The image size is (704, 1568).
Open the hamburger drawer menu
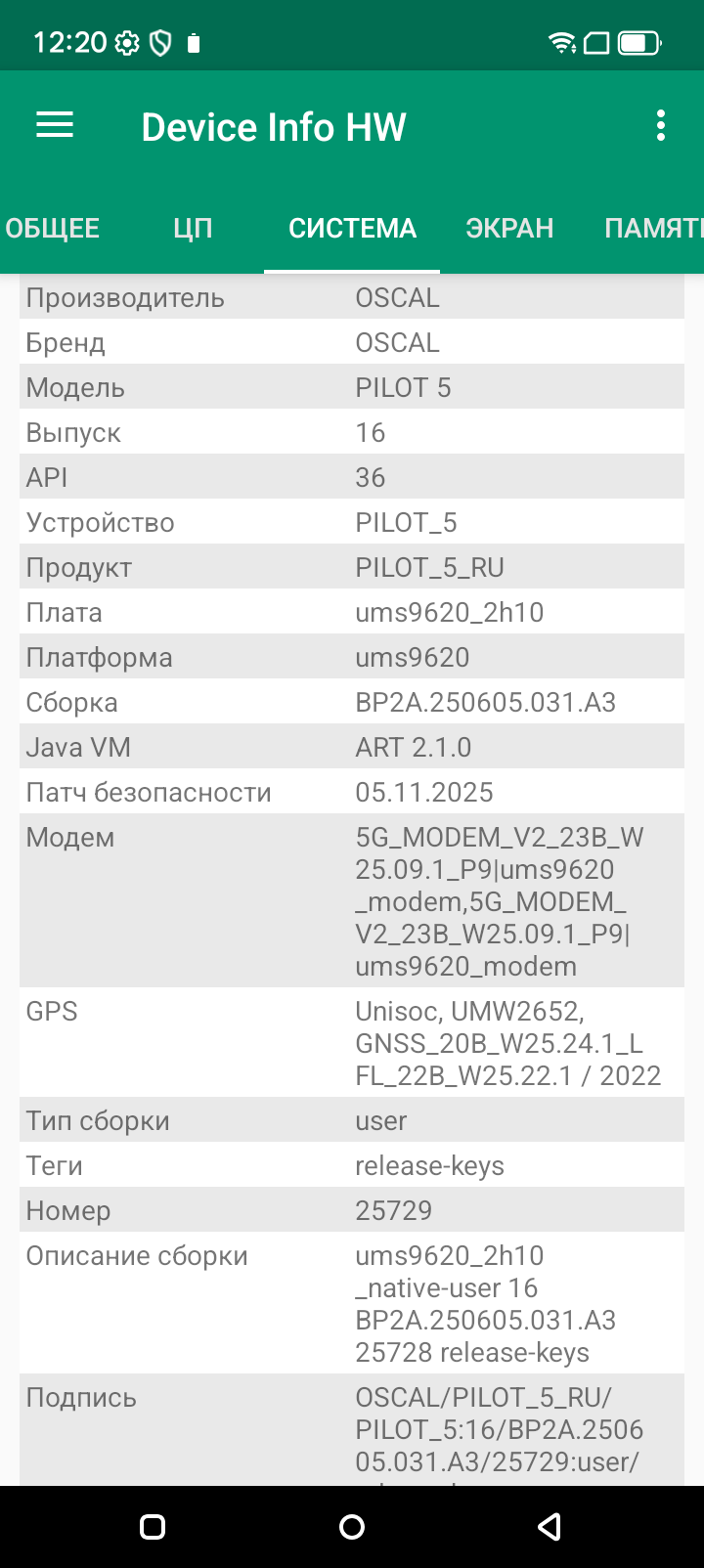[55, 126]
